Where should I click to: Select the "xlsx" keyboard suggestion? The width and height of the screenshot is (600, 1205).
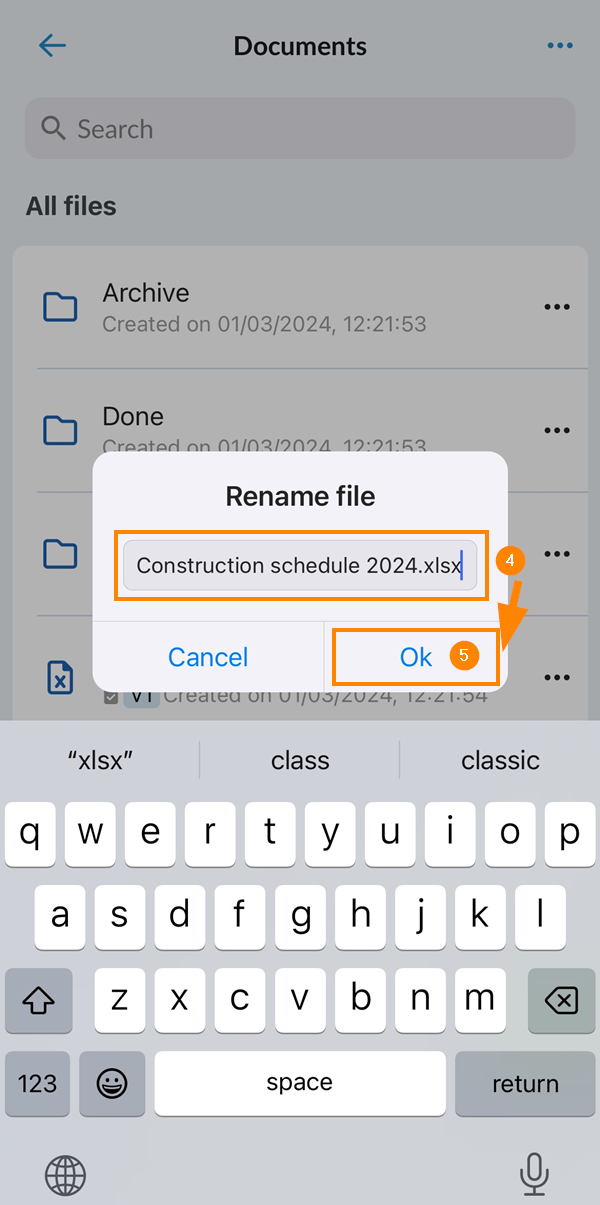(x=100, y=760)
